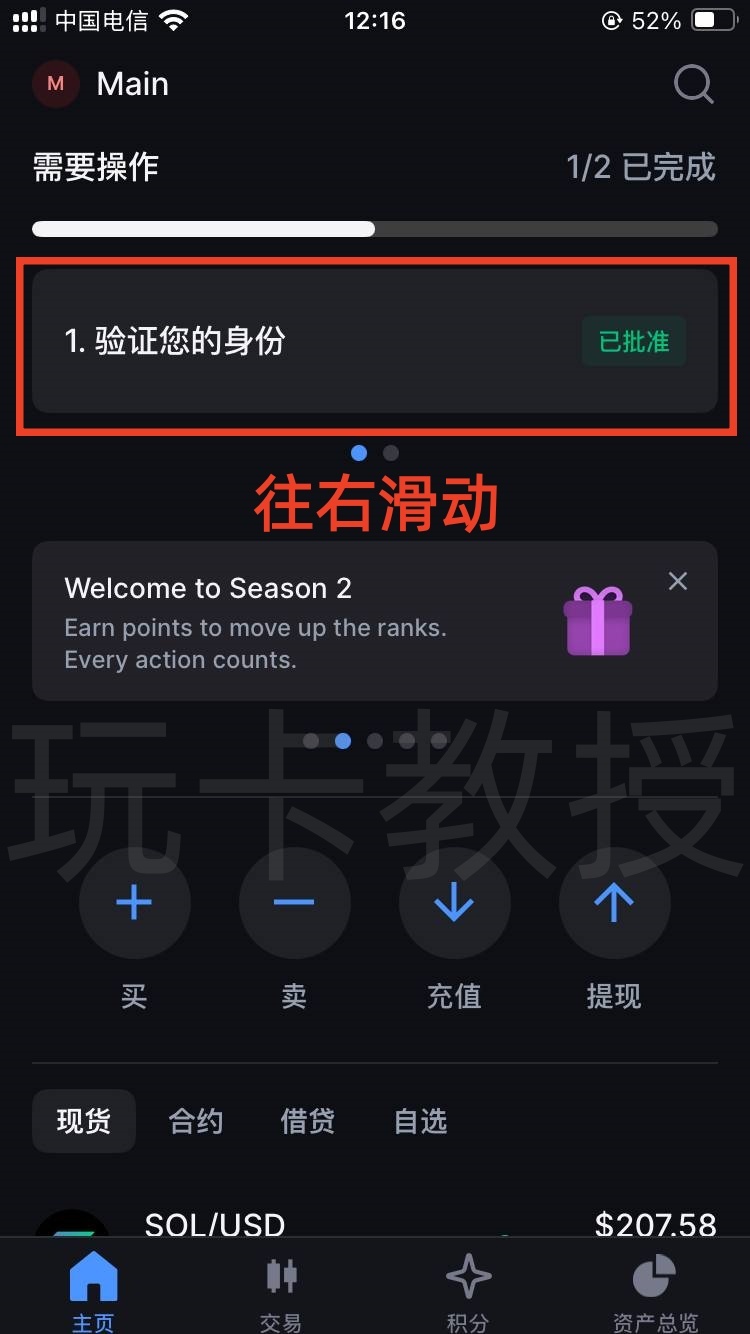Switch to the 交易 trade tab
This screenshot has height=1334, width=750.
pyautogui.click(x=281, y=1290)
